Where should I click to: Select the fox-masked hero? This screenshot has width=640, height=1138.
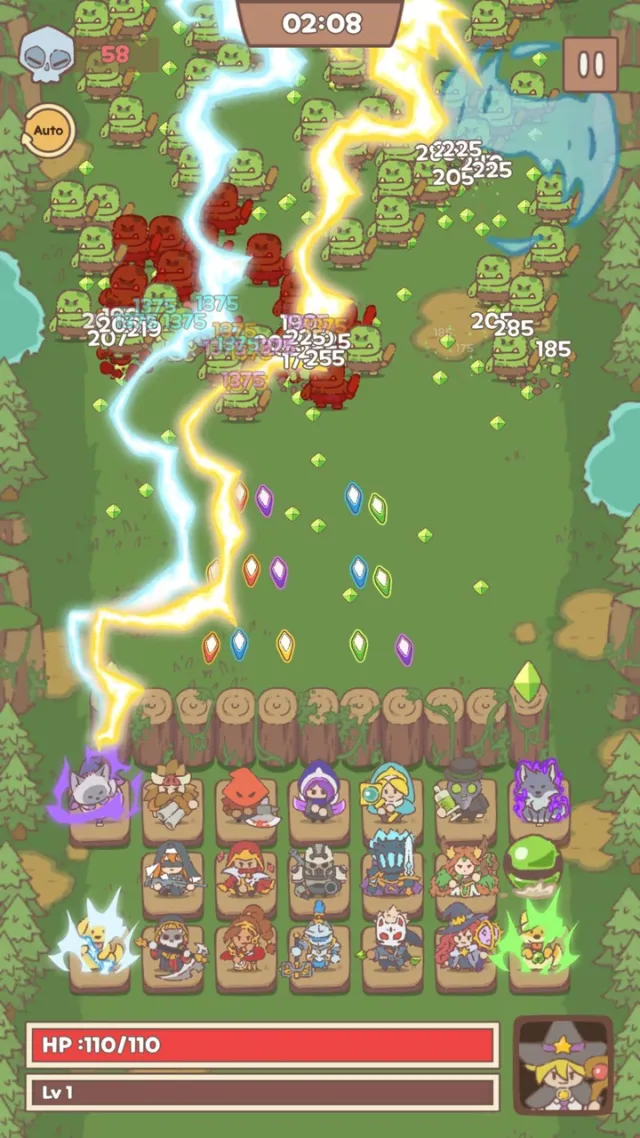[x=391, y=942]
